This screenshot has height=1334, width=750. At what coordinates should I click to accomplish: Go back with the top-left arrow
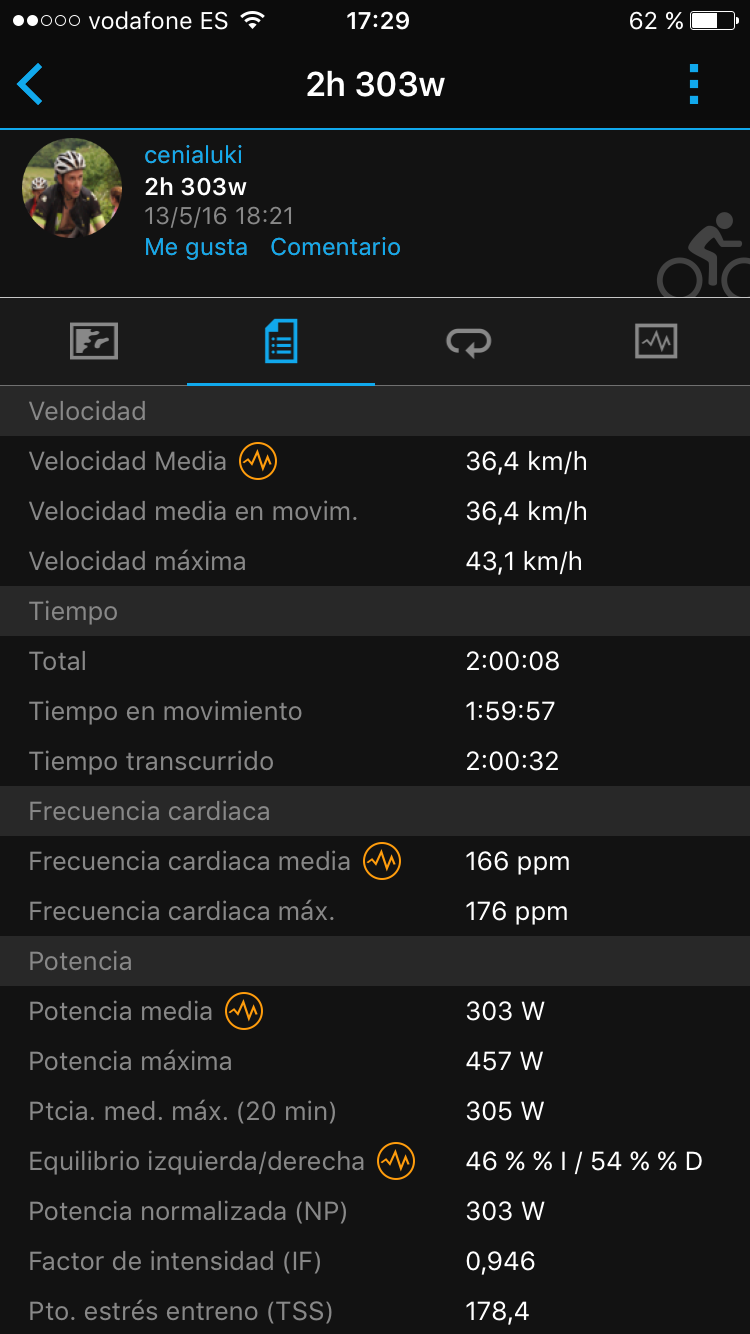(x=30, y=84)
